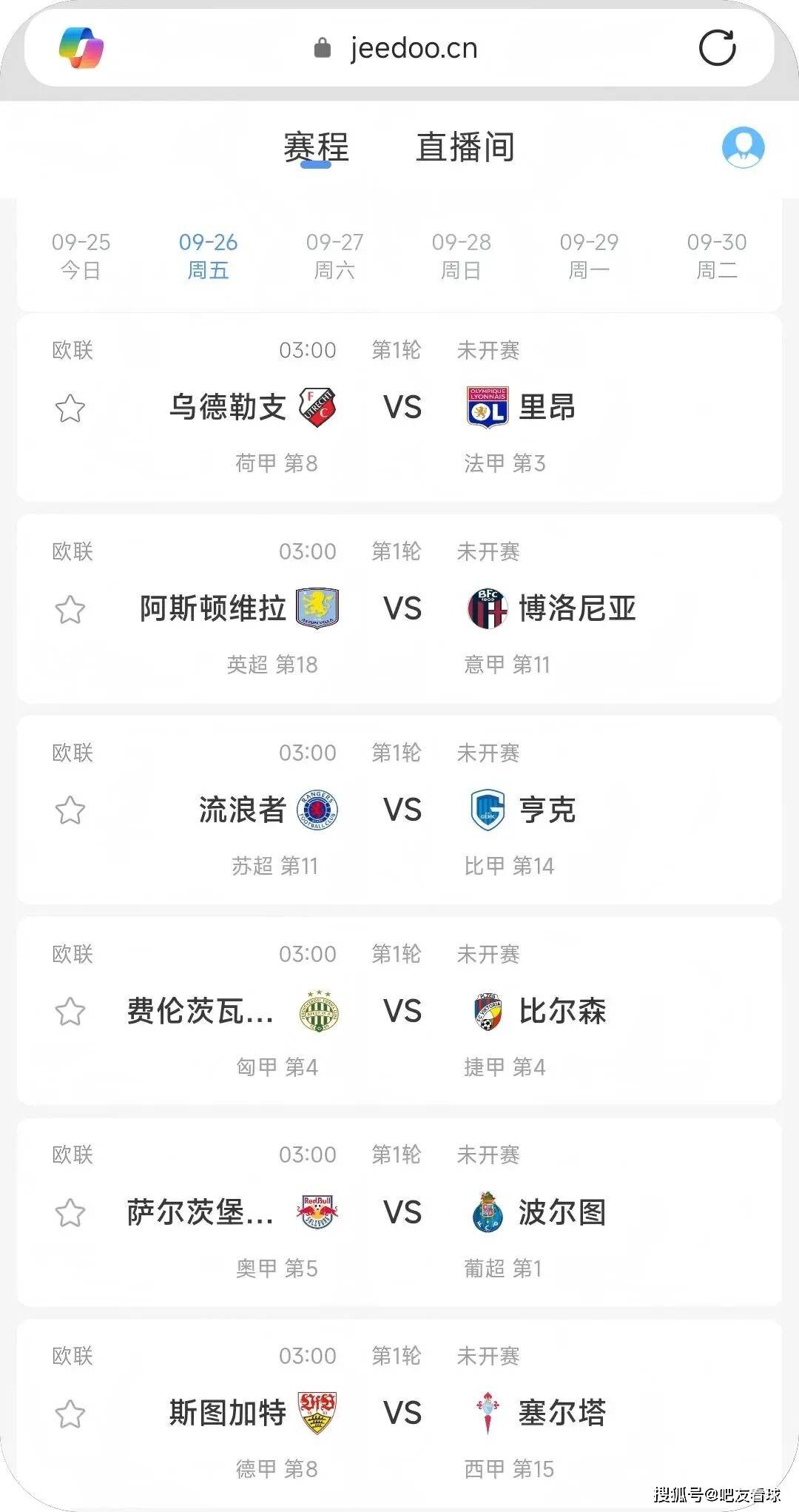
Task: View matches for 09-29 周一
Action: click(589, 255)
